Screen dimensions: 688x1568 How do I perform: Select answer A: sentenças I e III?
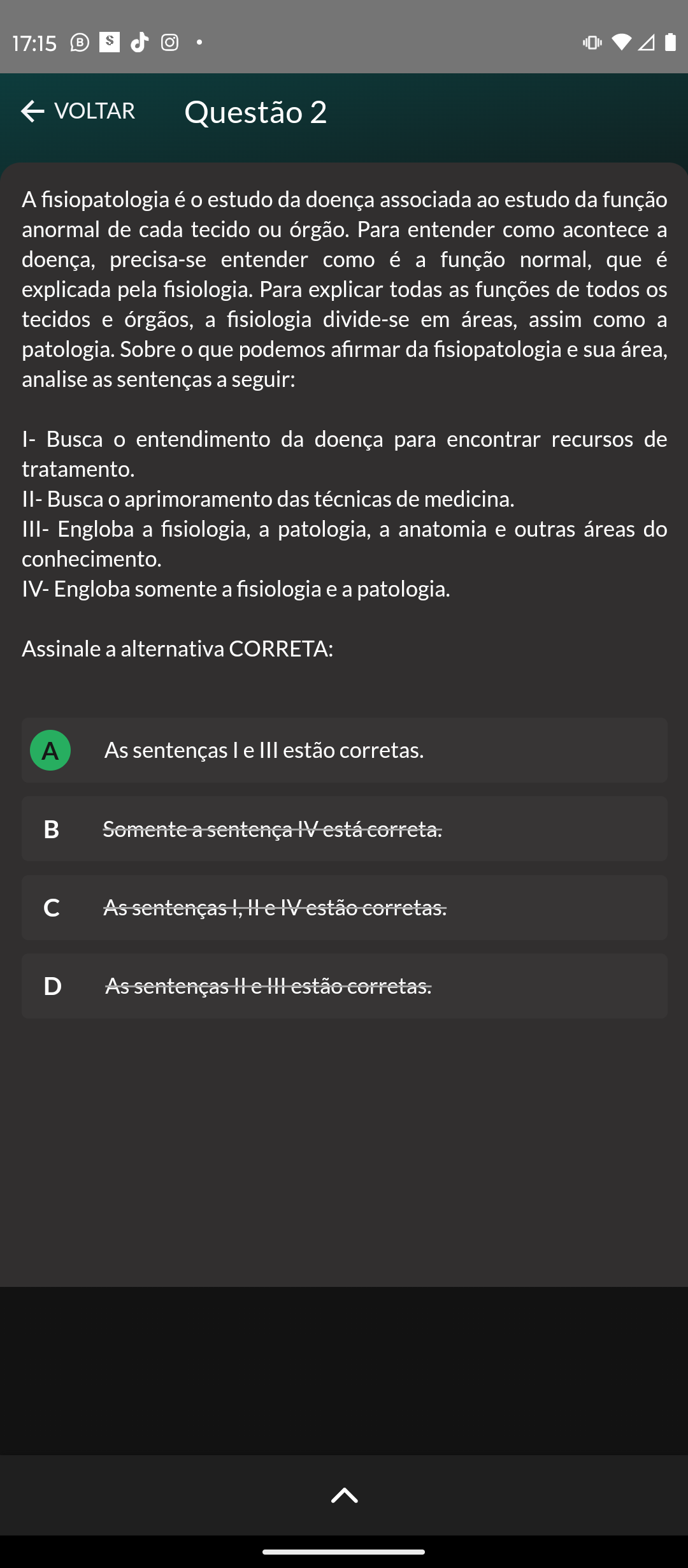(344, 750)
